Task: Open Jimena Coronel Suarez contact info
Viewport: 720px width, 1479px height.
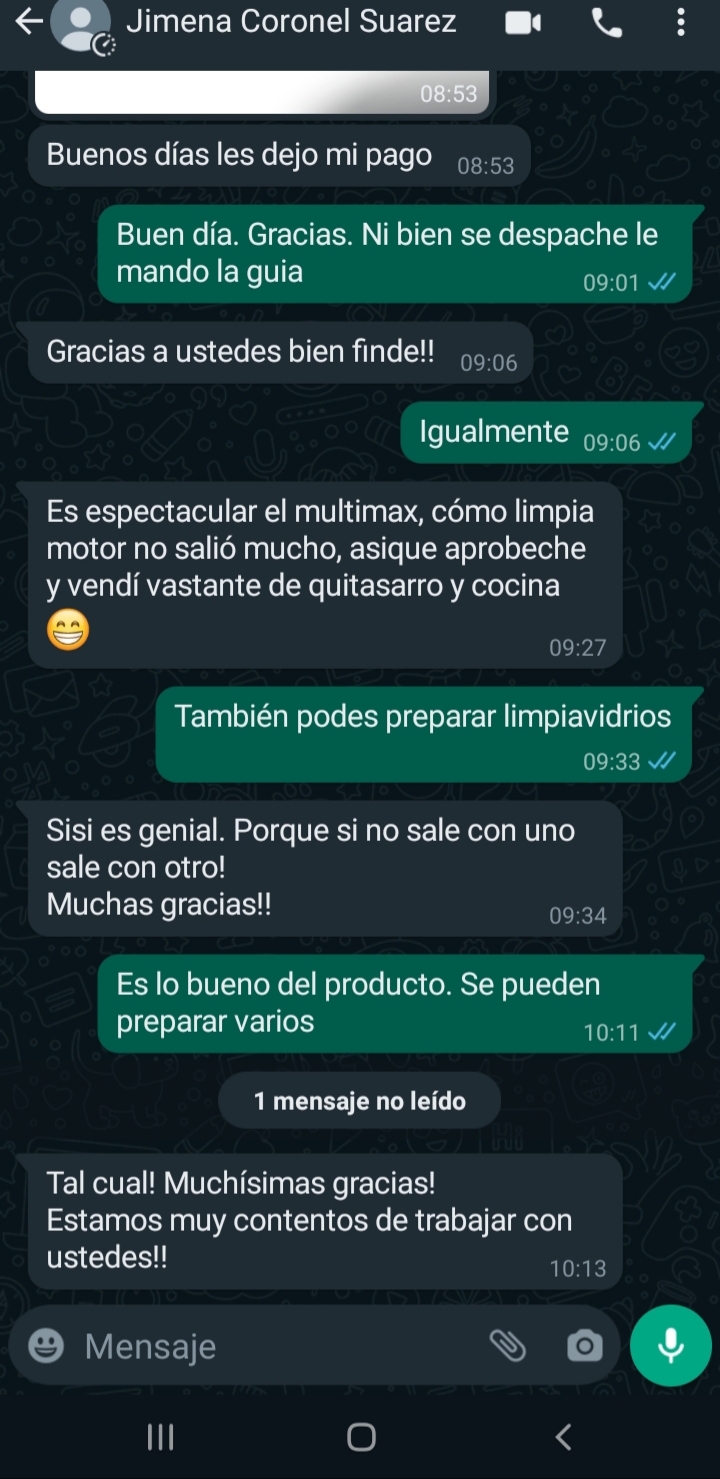Action: click(x=290, y=22)
